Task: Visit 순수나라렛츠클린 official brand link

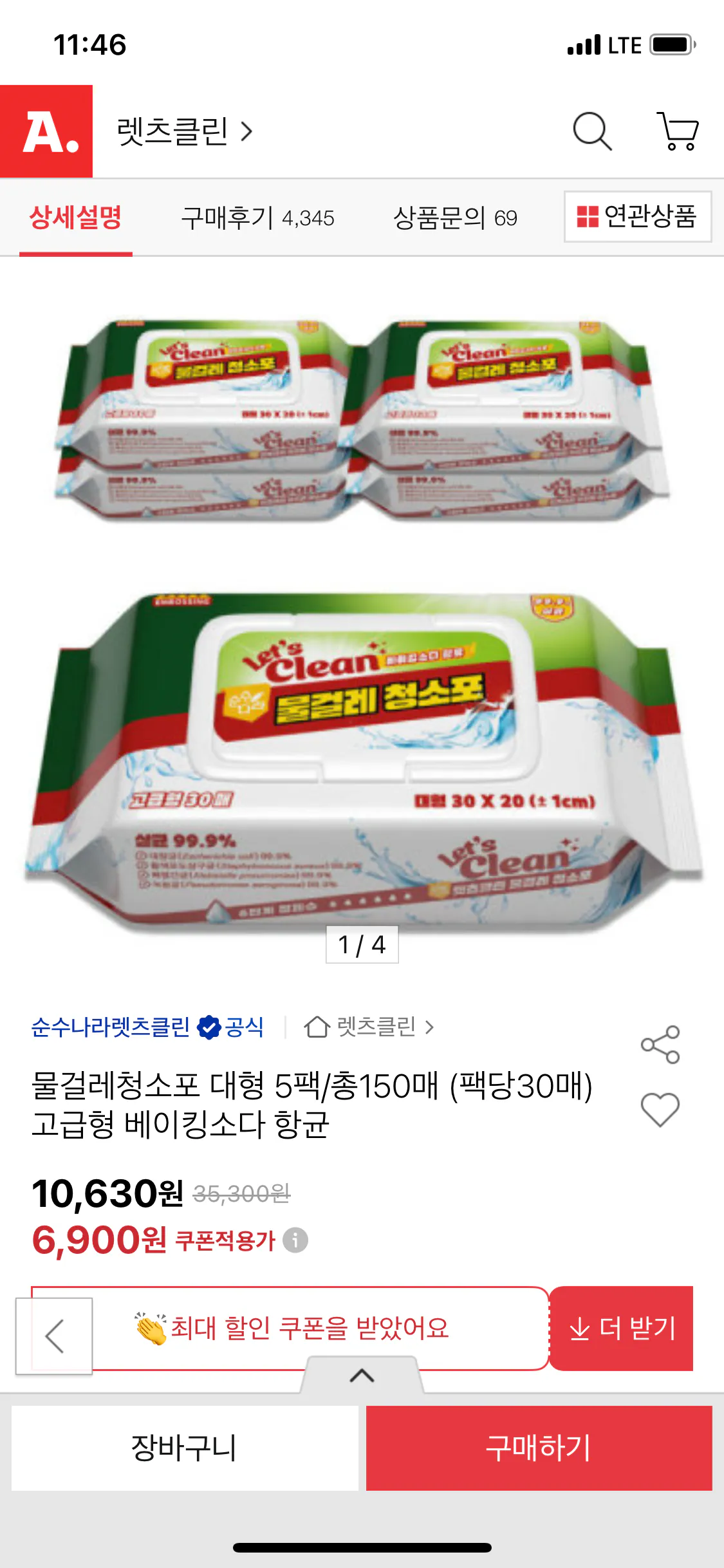Action: 147,1027
